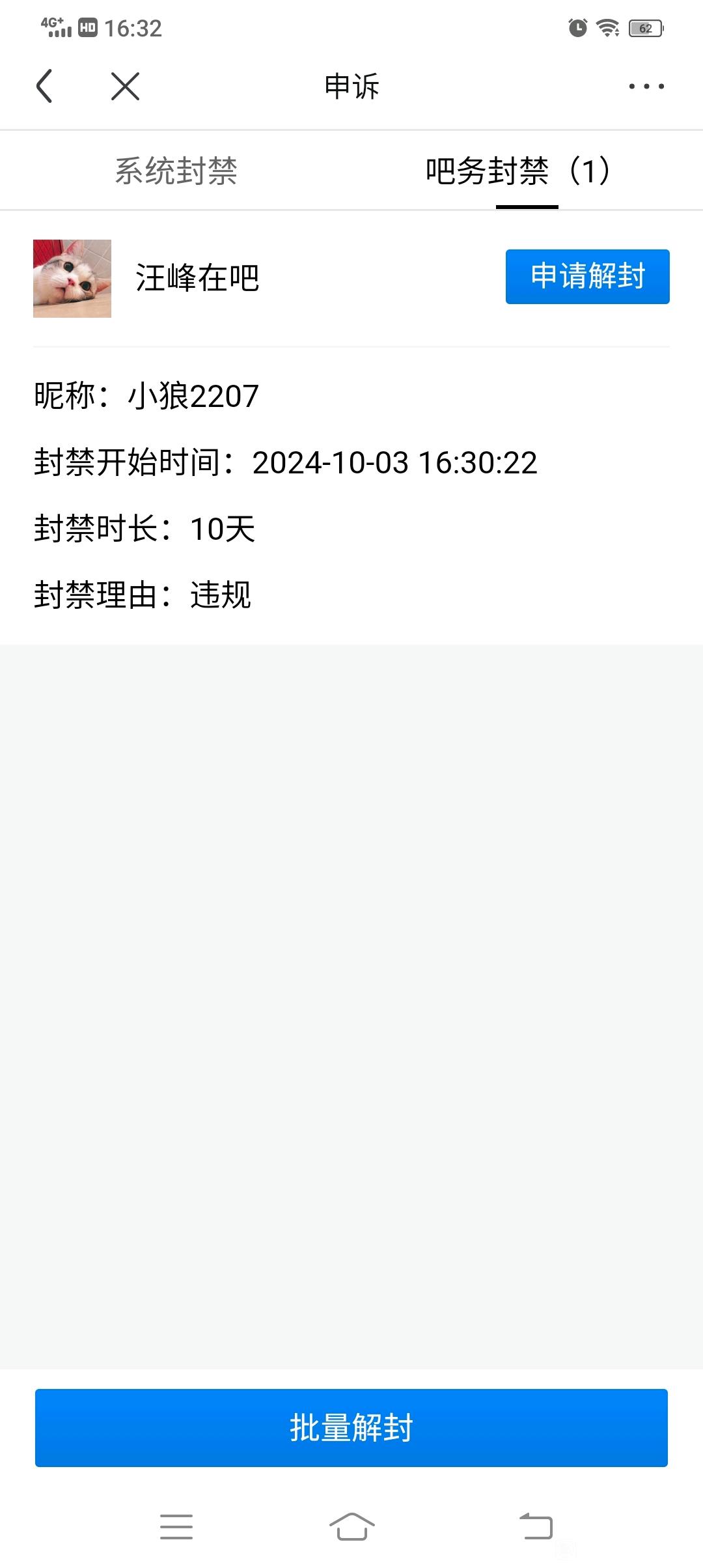Tap the 申请解封 button for 汪峰在吧
703x1568 pixels.
coord(587,276)
